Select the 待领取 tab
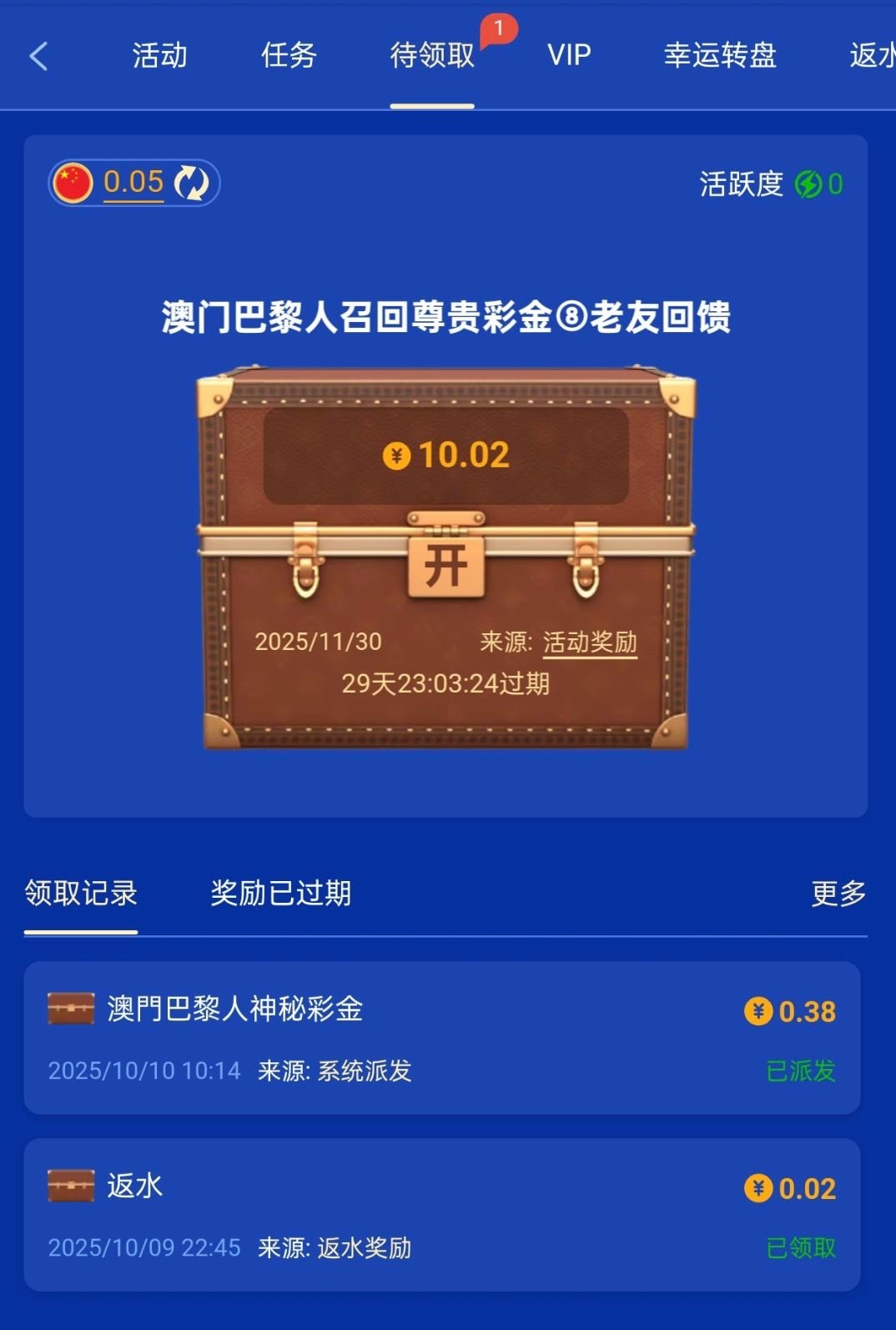 point(432,56)
